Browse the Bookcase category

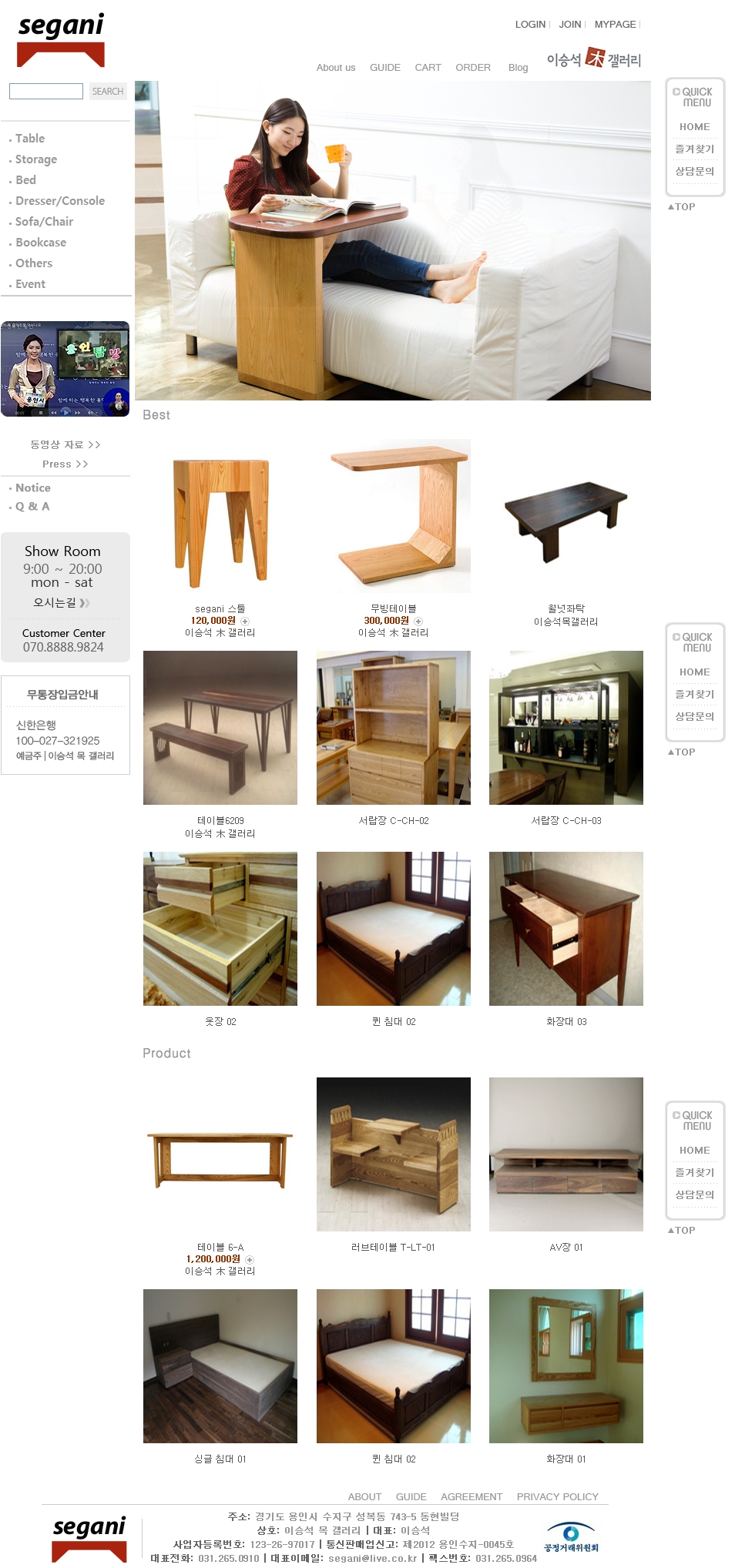pyautogui.click(x=41, y=243)
